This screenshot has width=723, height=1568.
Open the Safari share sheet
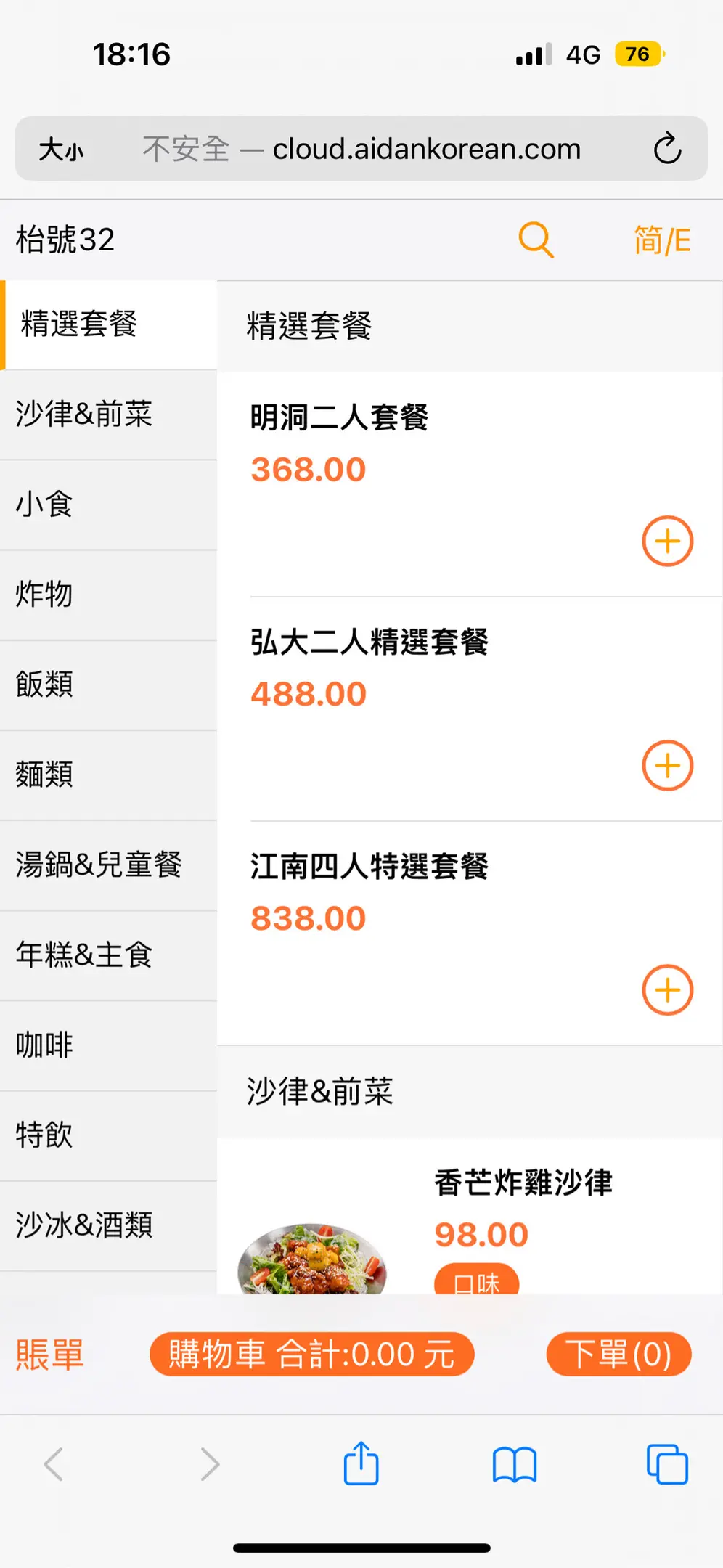(361, 1463)
